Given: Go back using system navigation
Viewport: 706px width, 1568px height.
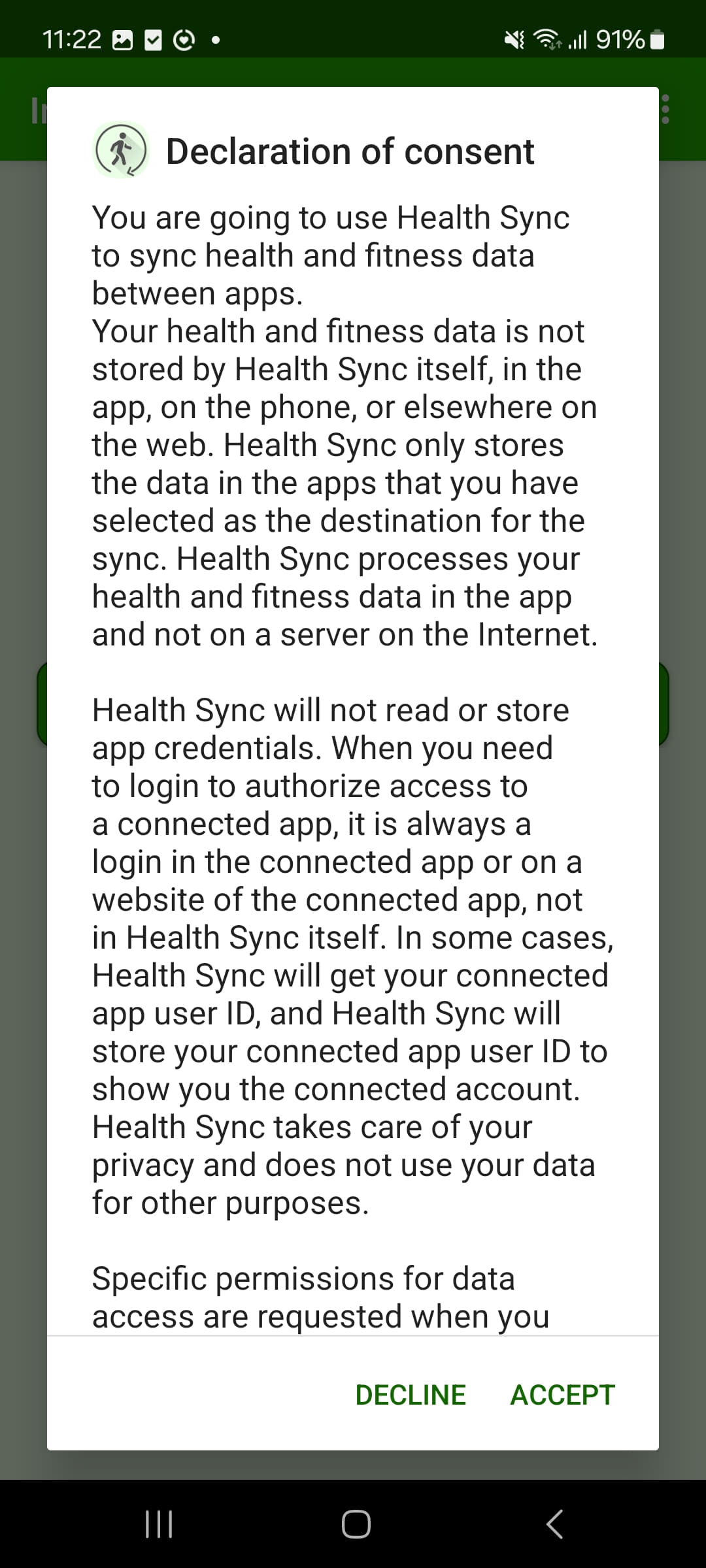Looking at the screenshot, I should [554, 1524].
